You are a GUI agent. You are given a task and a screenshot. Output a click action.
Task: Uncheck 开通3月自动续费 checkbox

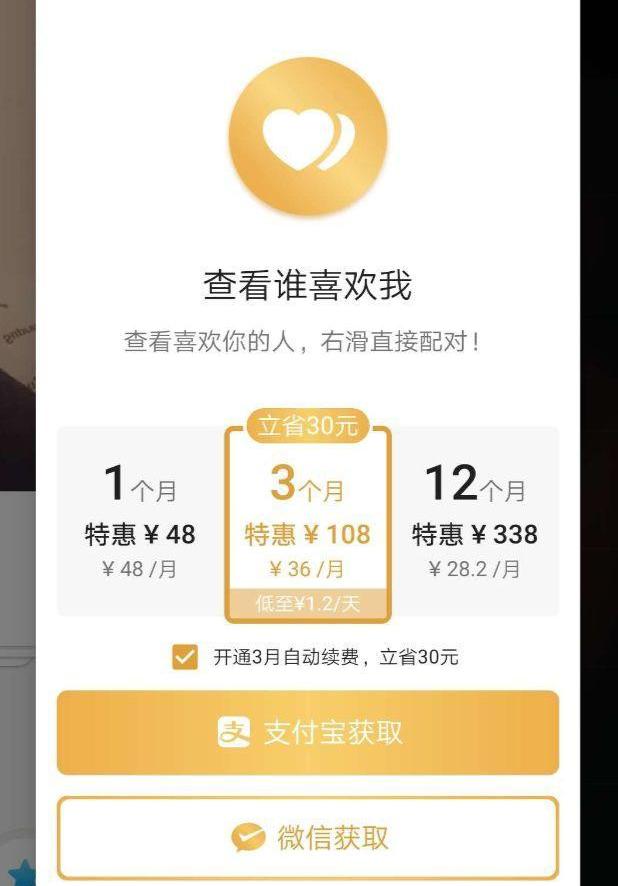click(185, 657)
